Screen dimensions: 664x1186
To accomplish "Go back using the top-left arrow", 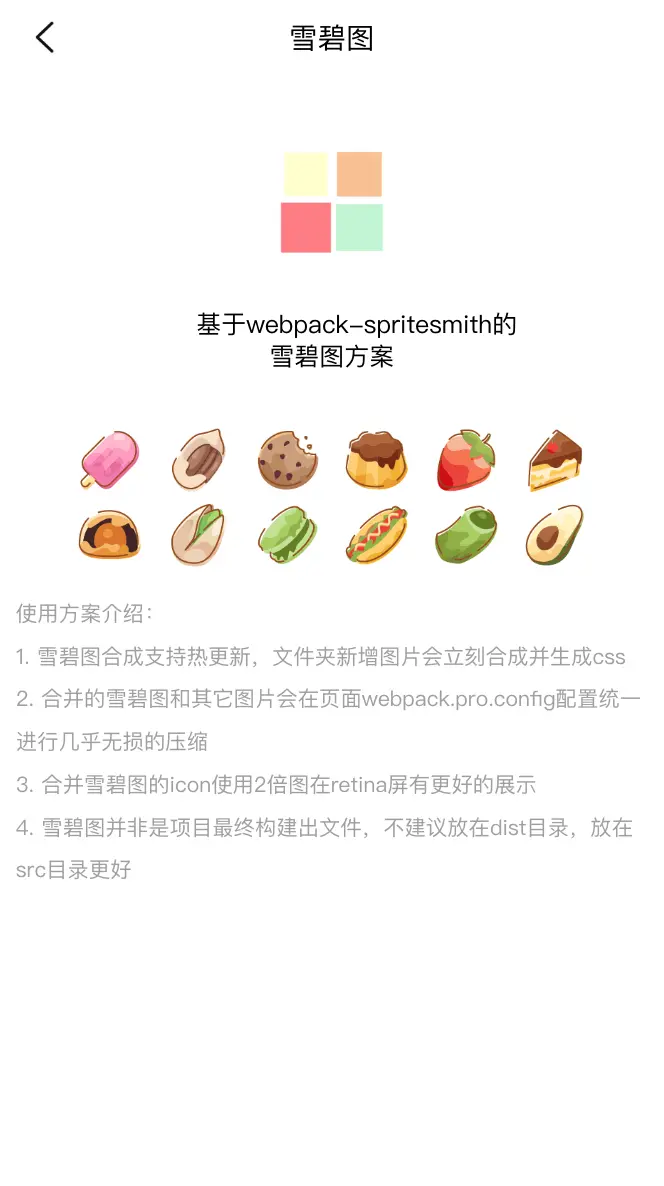I will pyautogui.click(x=45, y=38).
